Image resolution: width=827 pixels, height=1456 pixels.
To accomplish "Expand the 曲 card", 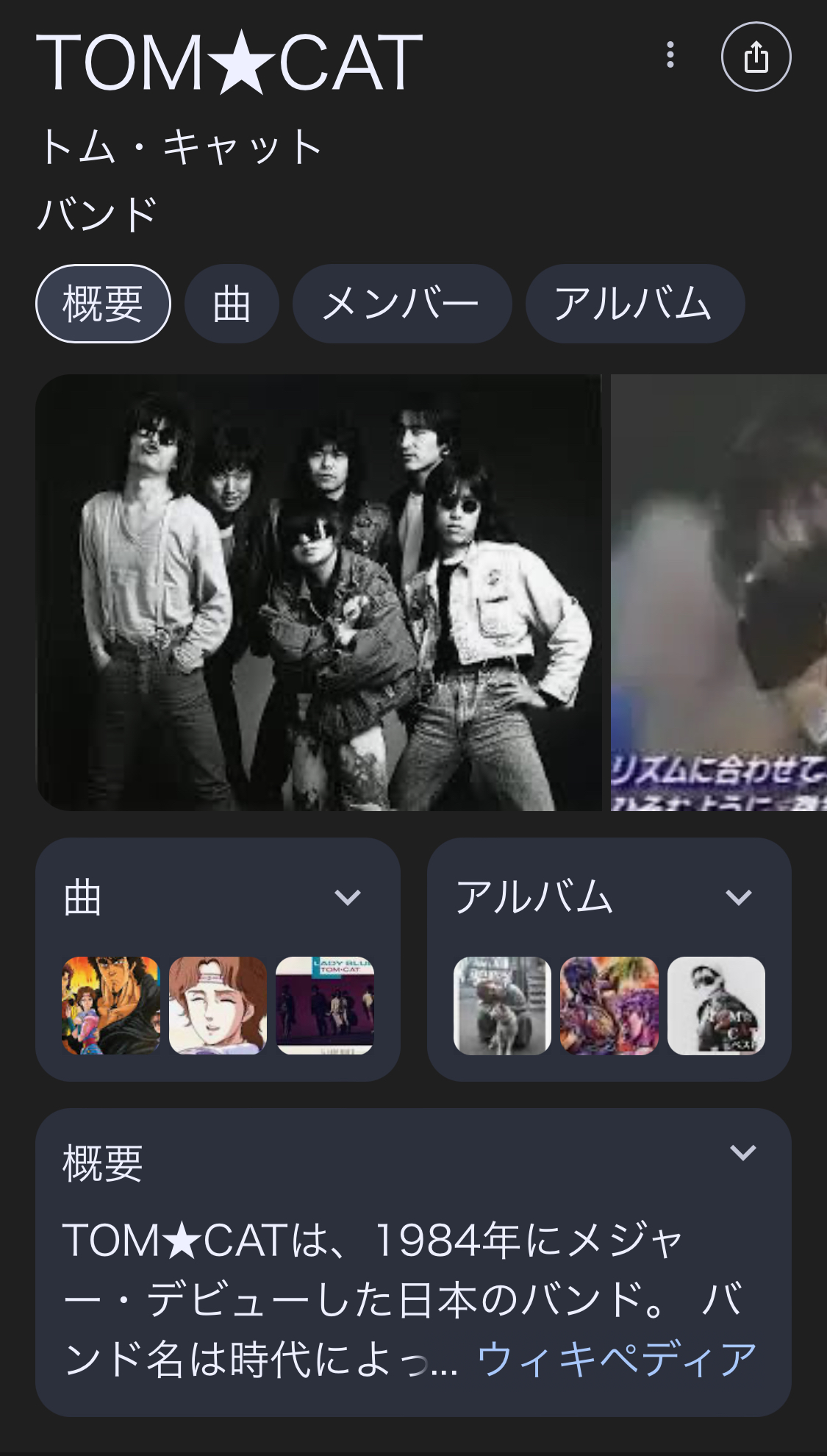I will [347, 897].
